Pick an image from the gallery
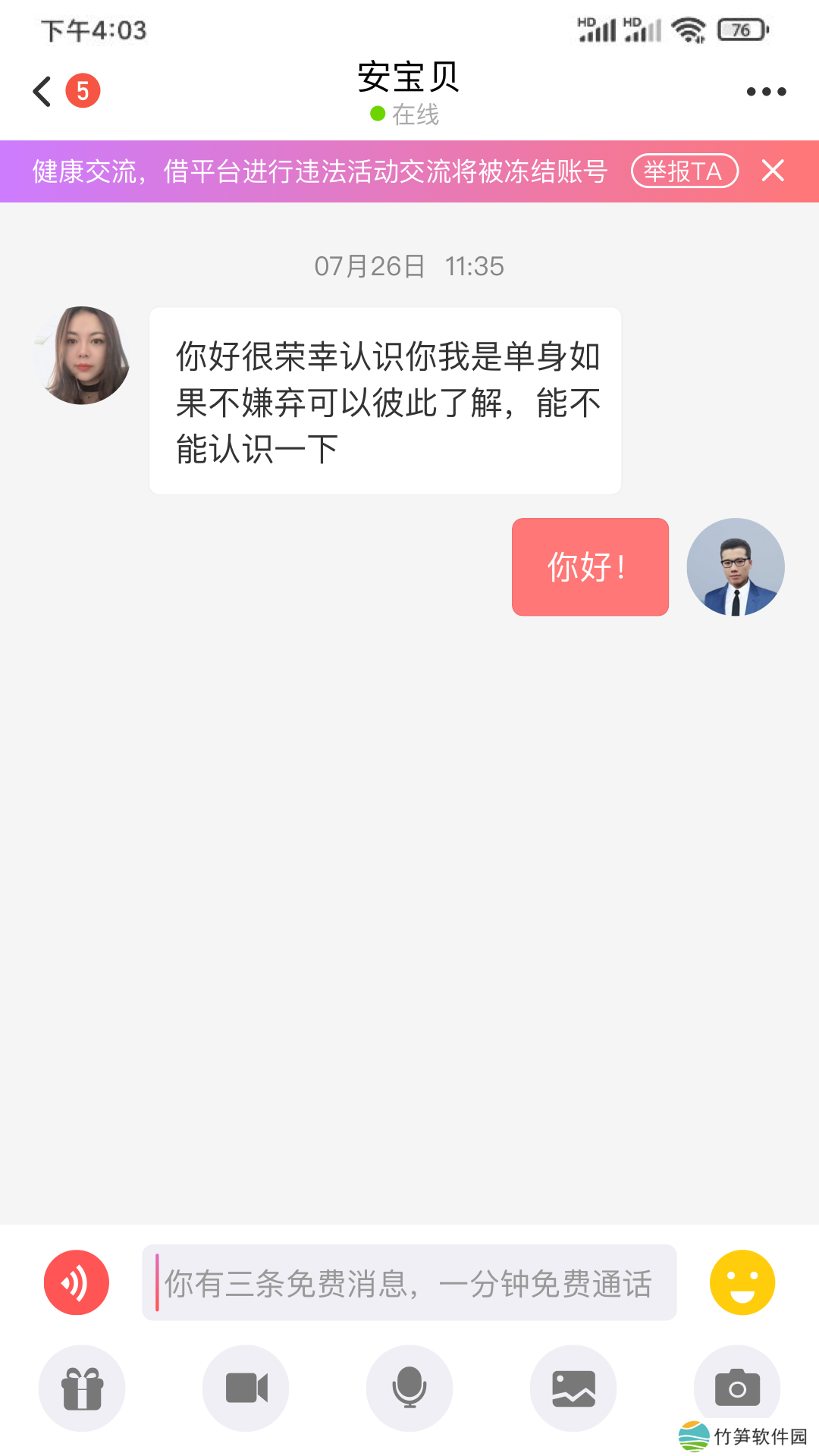 (573, 1389)
